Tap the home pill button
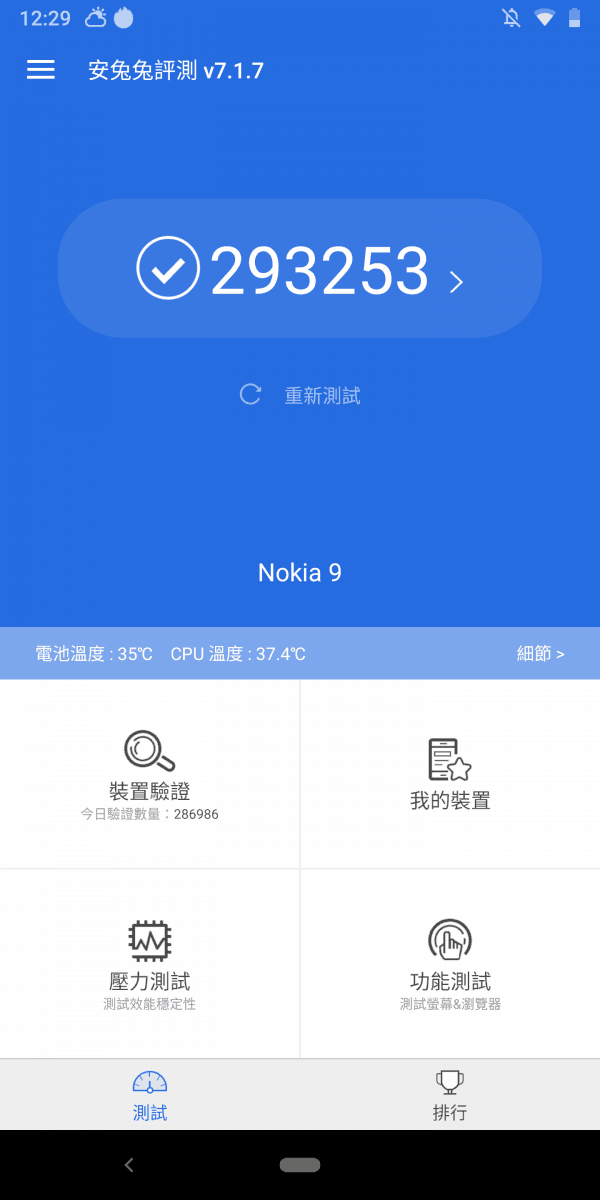Screen dimensions: 600x1200 [x=300, y=1165]
